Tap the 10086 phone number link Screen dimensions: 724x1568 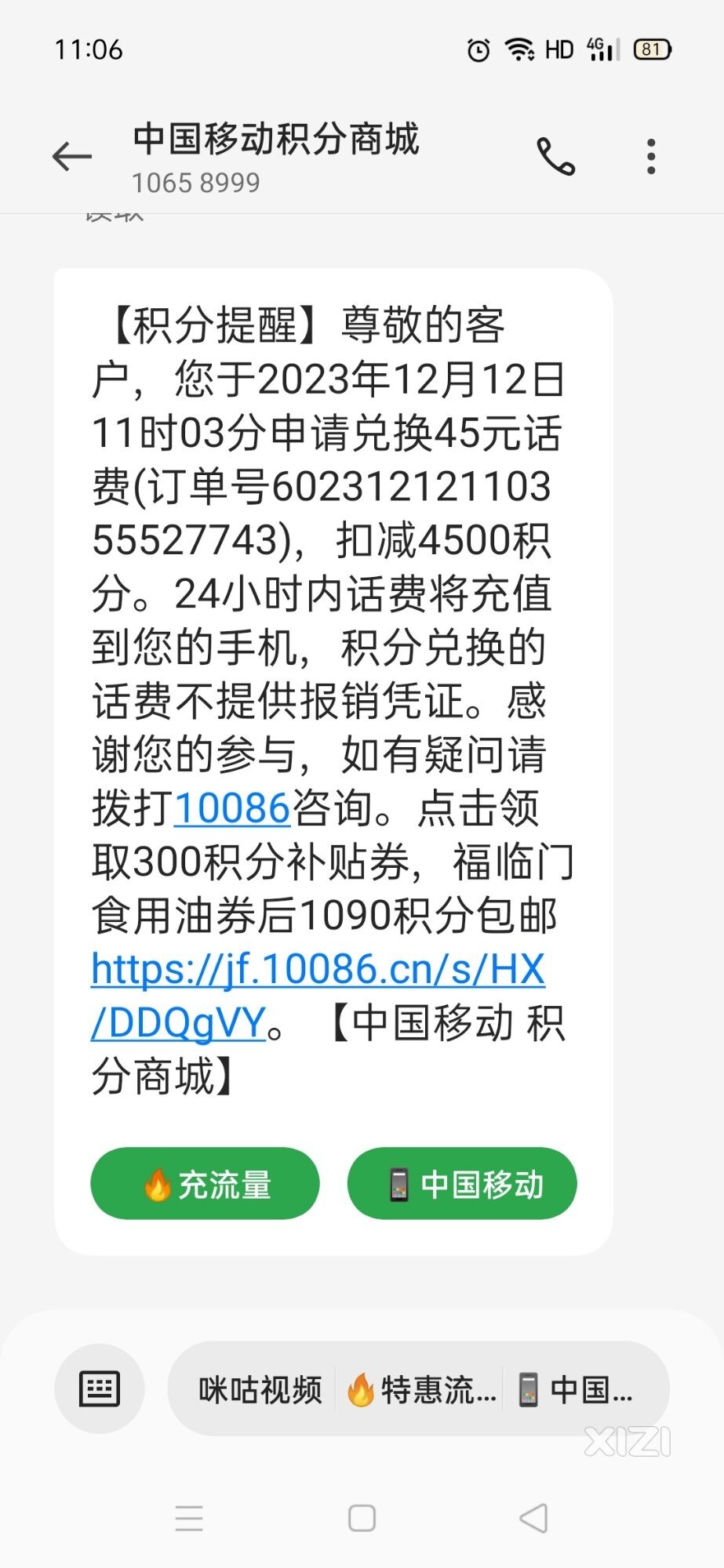click(x=232, y=808)
